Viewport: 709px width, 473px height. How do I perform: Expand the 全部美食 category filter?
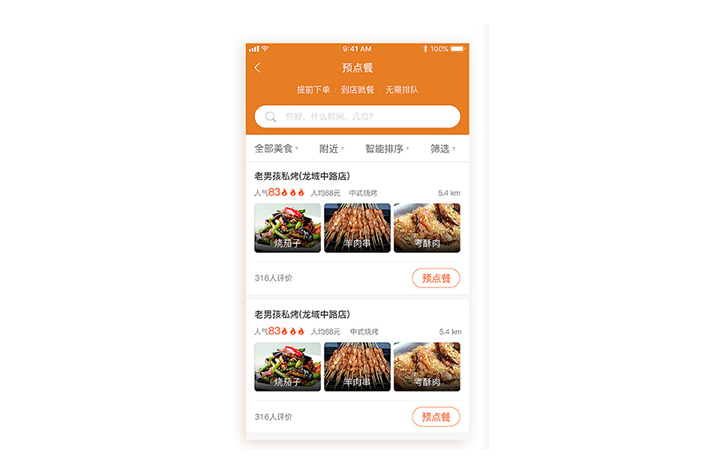pos(276,149)
